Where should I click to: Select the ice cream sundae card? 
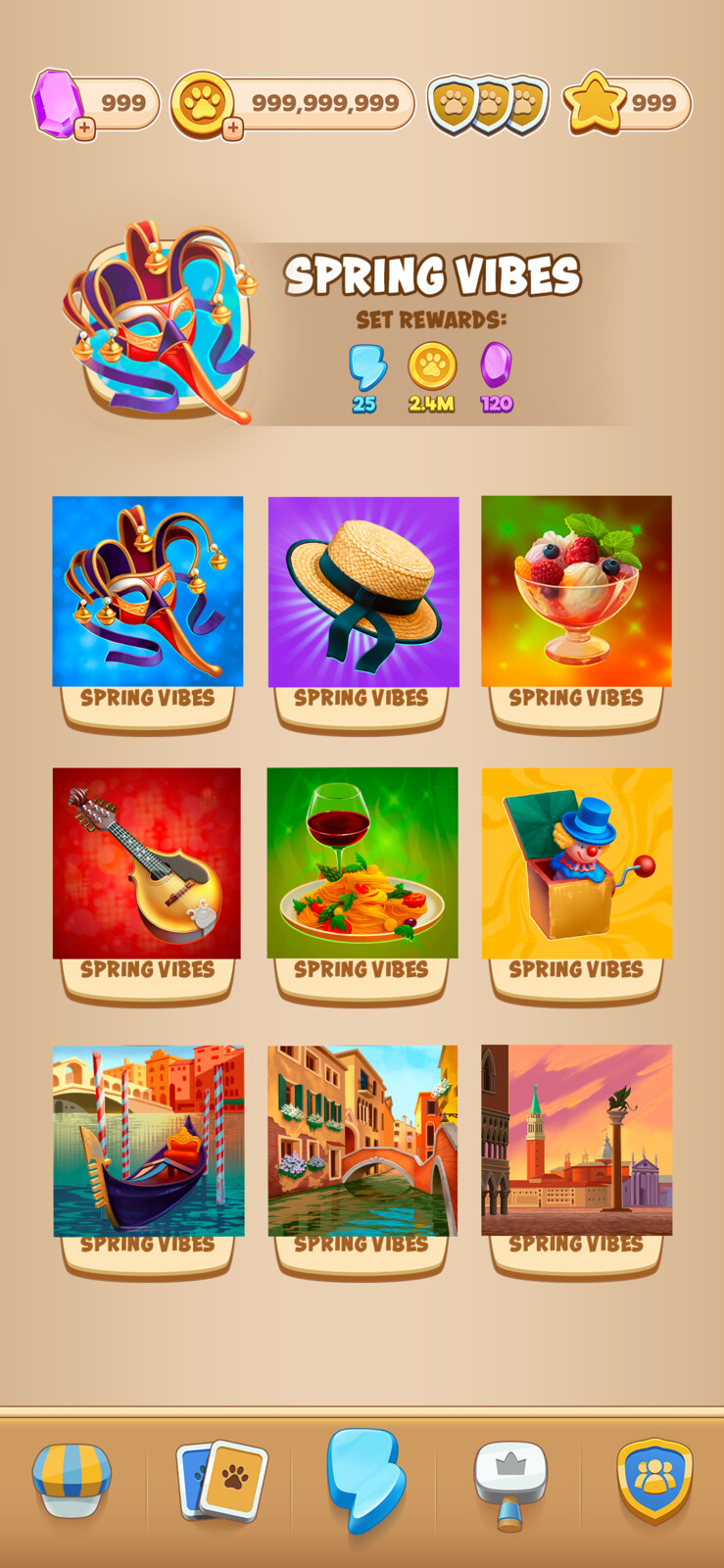(576, 592)
